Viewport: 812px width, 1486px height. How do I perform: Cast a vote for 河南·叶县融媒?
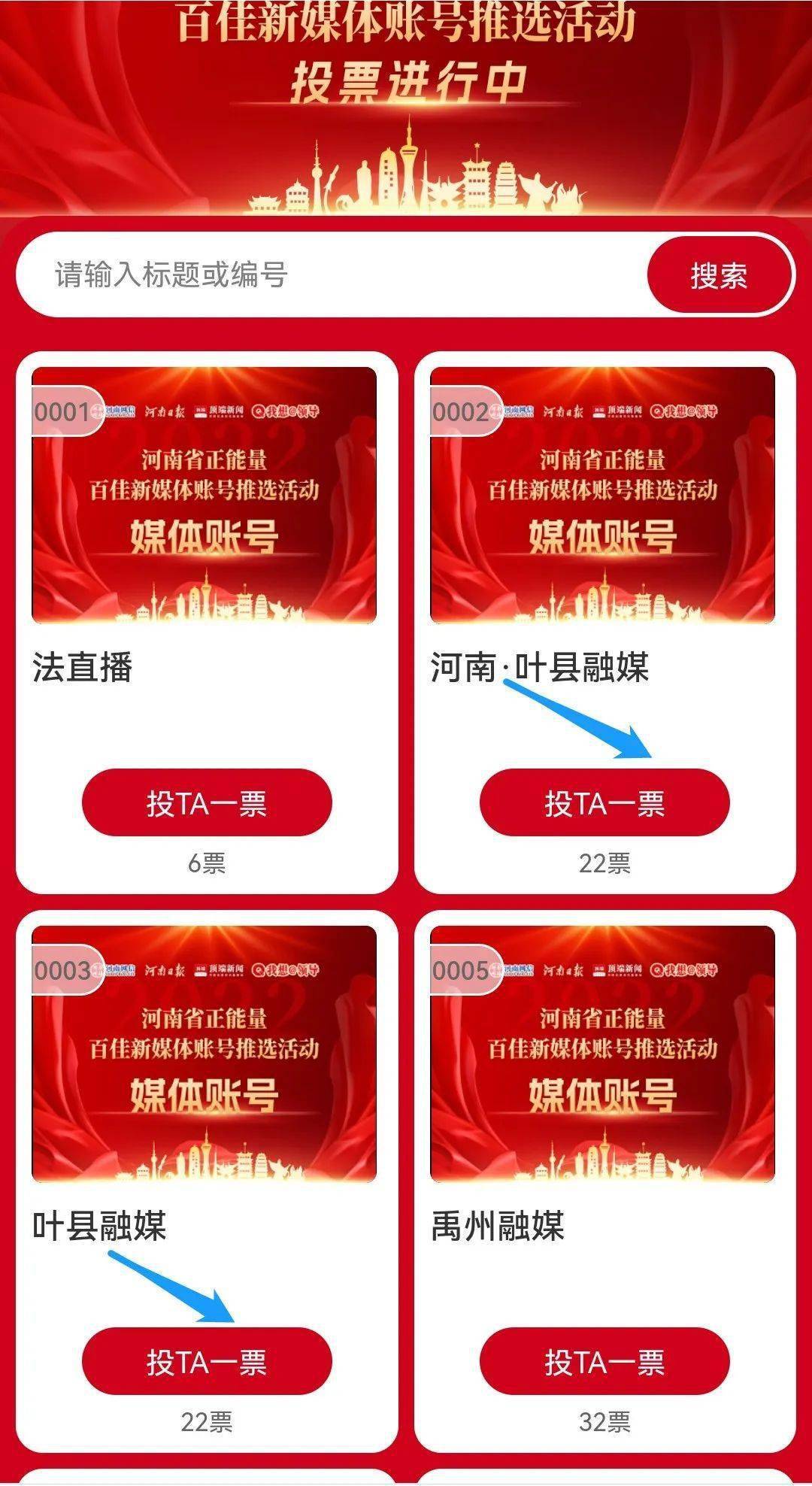[x=604, y=802]
